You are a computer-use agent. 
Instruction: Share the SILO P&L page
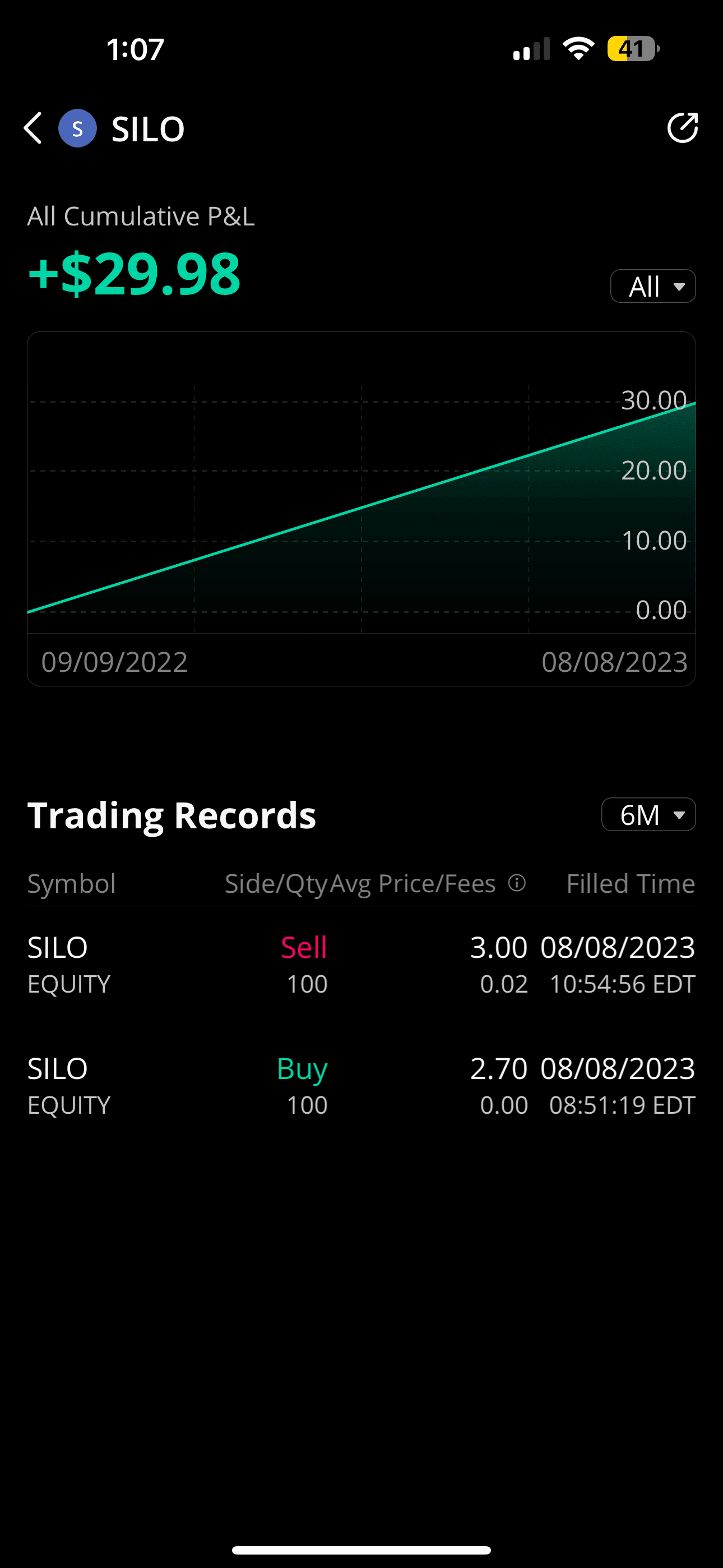click(x=682, y=128)
